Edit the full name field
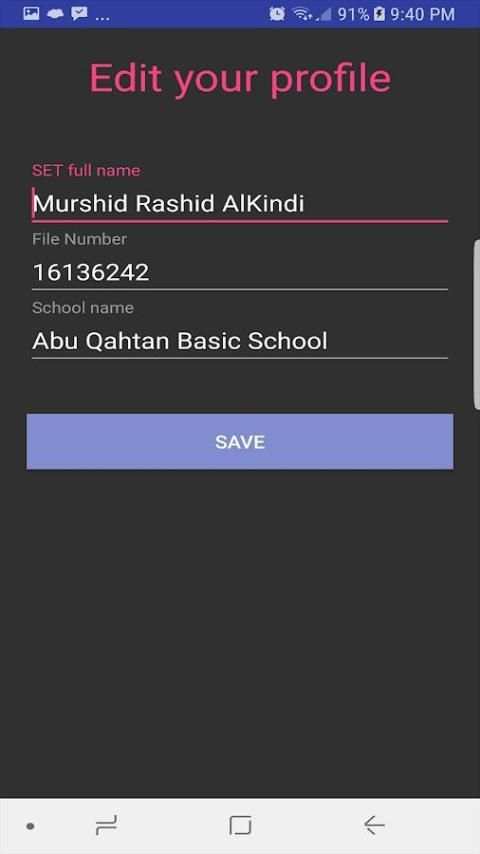 point(240,204)
